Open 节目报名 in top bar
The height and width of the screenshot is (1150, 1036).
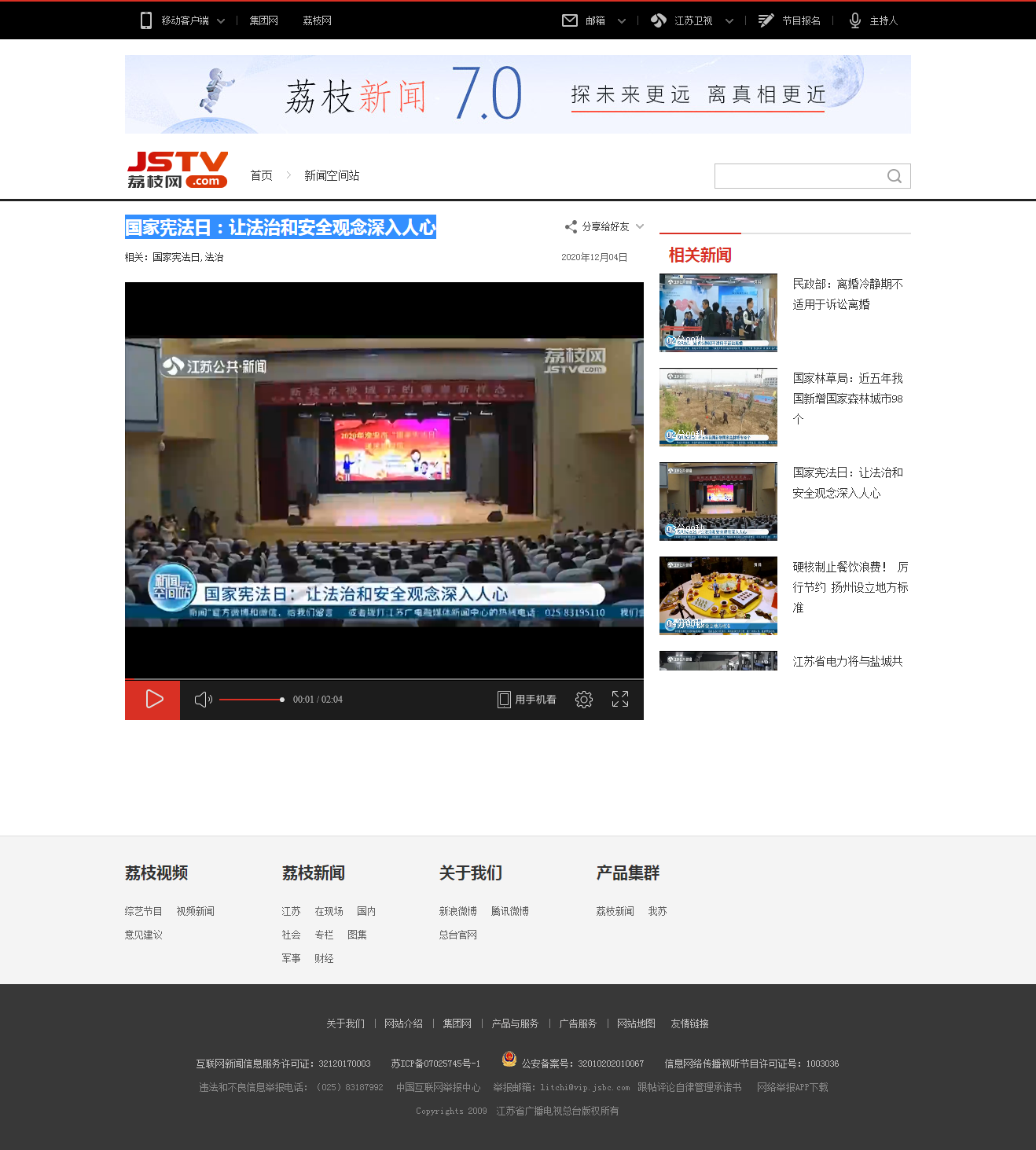800,20
